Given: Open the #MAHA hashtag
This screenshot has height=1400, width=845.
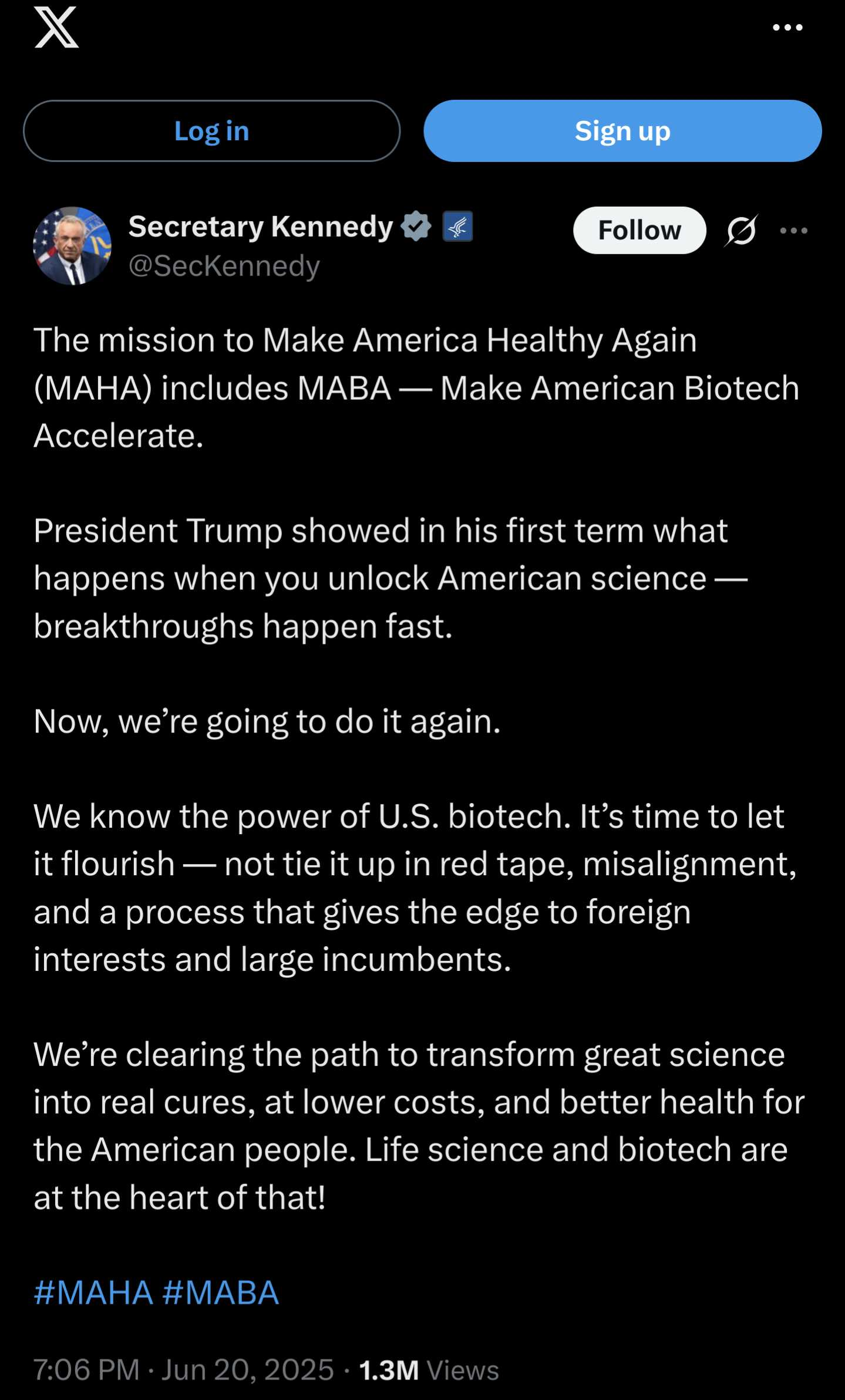Looking at the screenshot, I should (x=93, y=1293).
